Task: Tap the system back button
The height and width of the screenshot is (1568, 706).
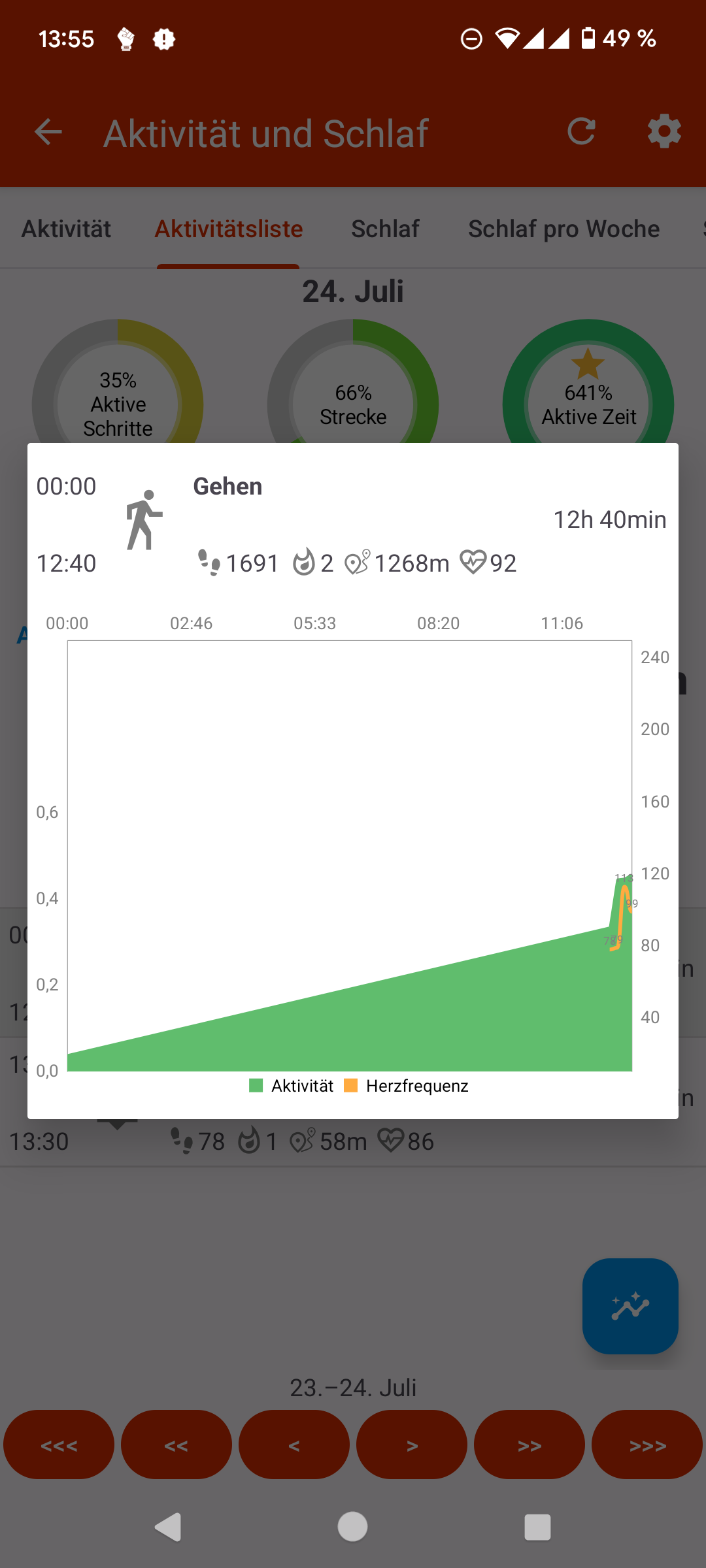Action: [x=168, y=1527]
